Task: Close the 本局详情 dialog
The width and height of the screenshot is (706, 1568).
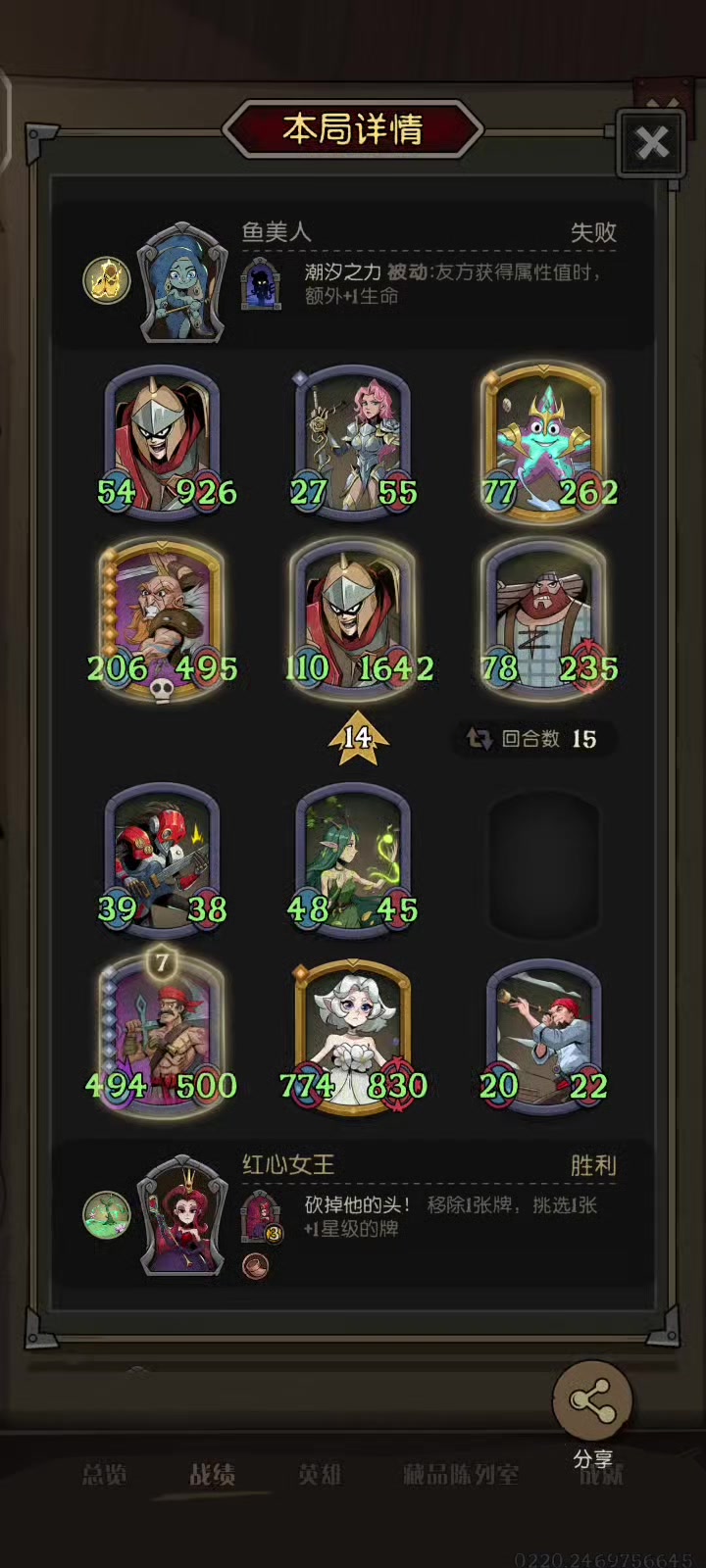Action: click(x=651, y=143)
